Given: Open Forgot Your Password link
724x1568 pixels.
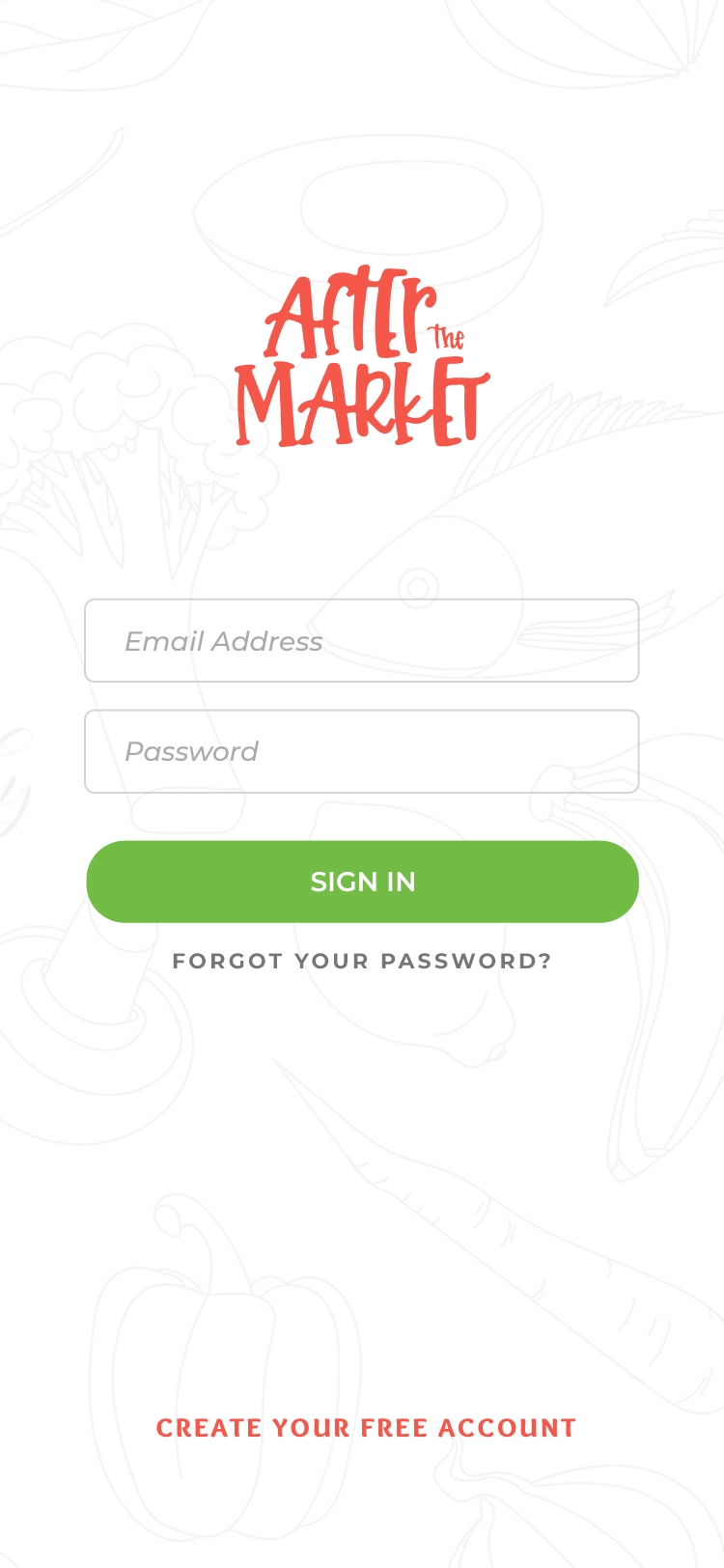Looking at the screenshot, I should pos(362,962).
